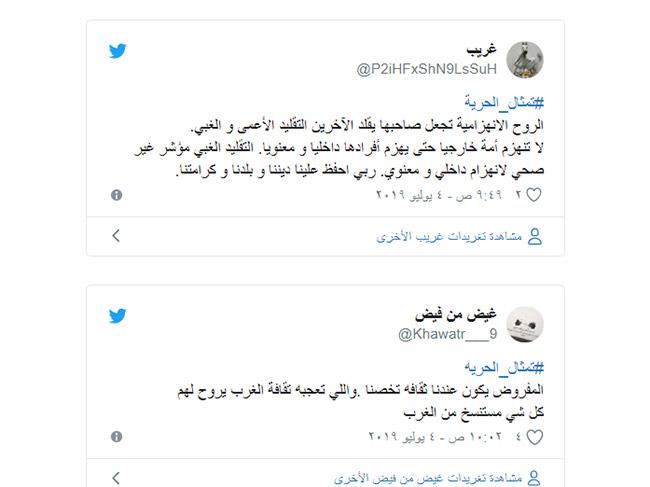Open the info icon under غيض من فيض's tweet

coord(117,437)
